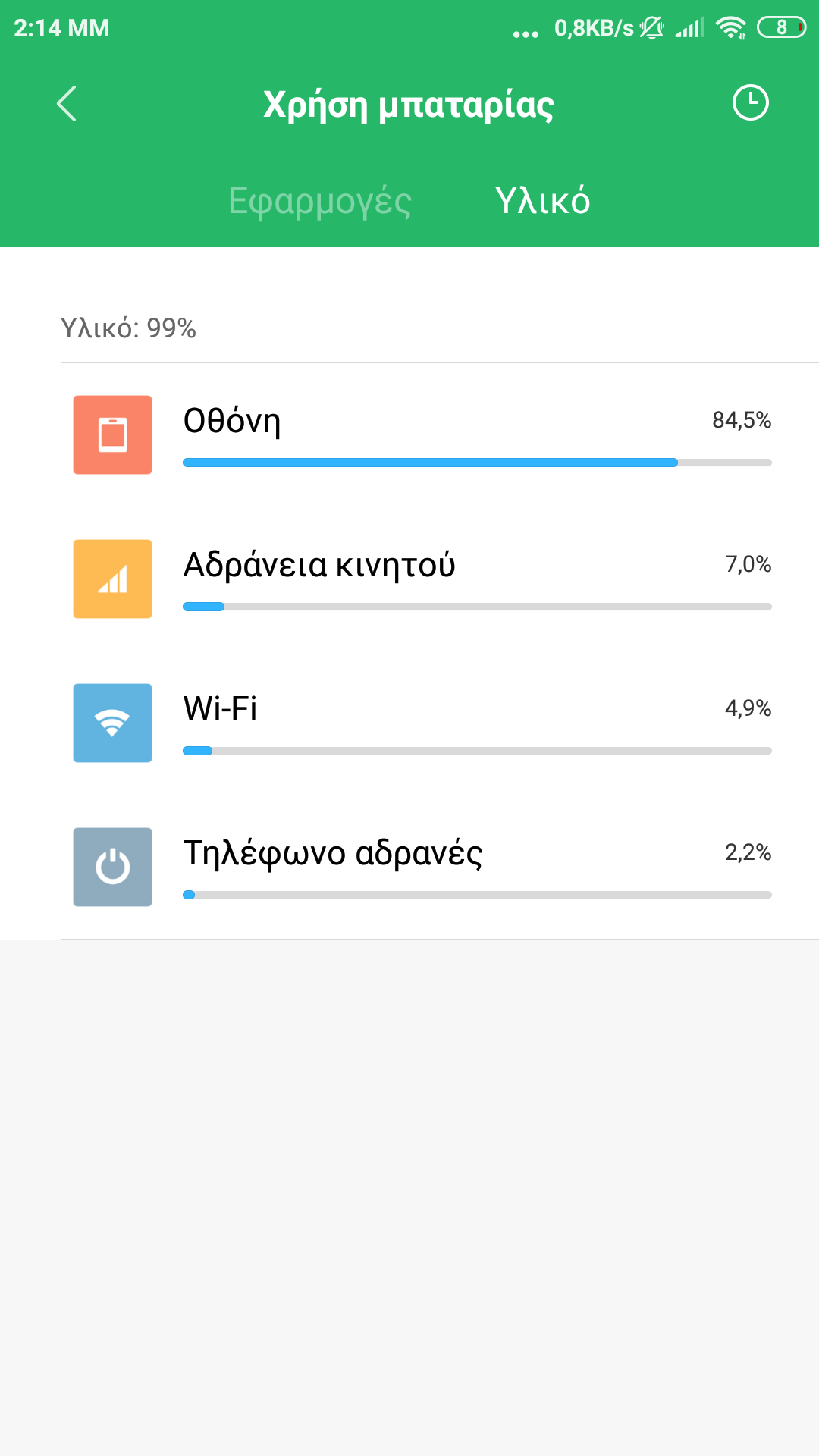View Wi-Fi battery usage details
This screenshot has height=1456, width=819.
pos(440,723)
